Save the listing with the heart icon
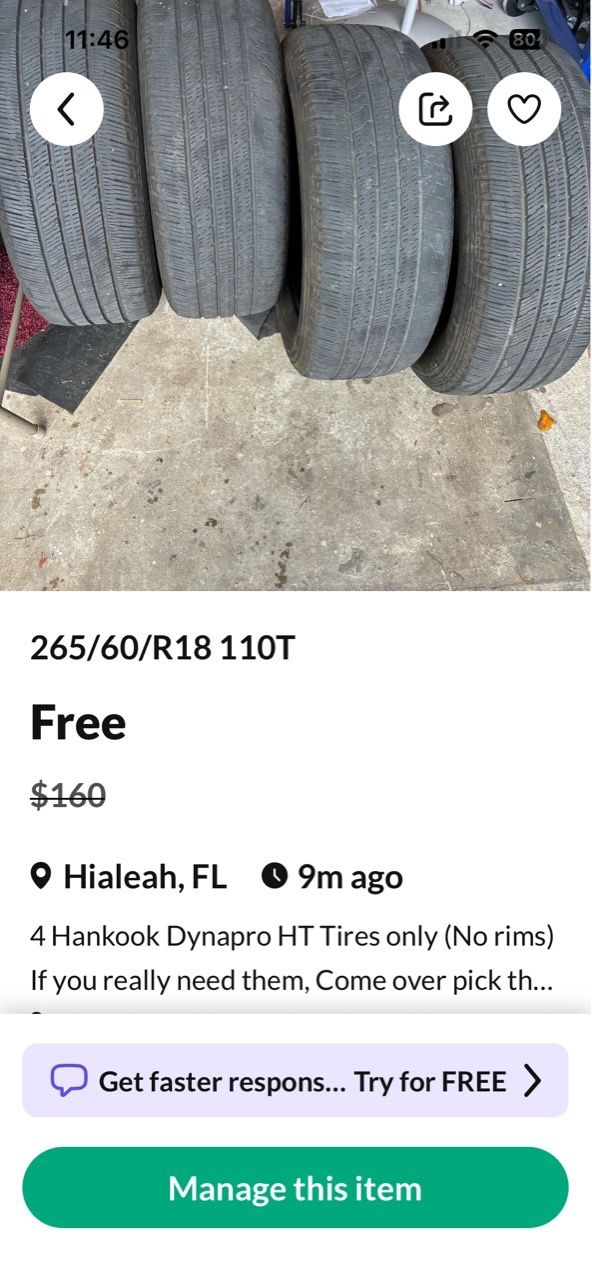The width and height of the screenshot is (592, 1280). click(x=525, y=109)
